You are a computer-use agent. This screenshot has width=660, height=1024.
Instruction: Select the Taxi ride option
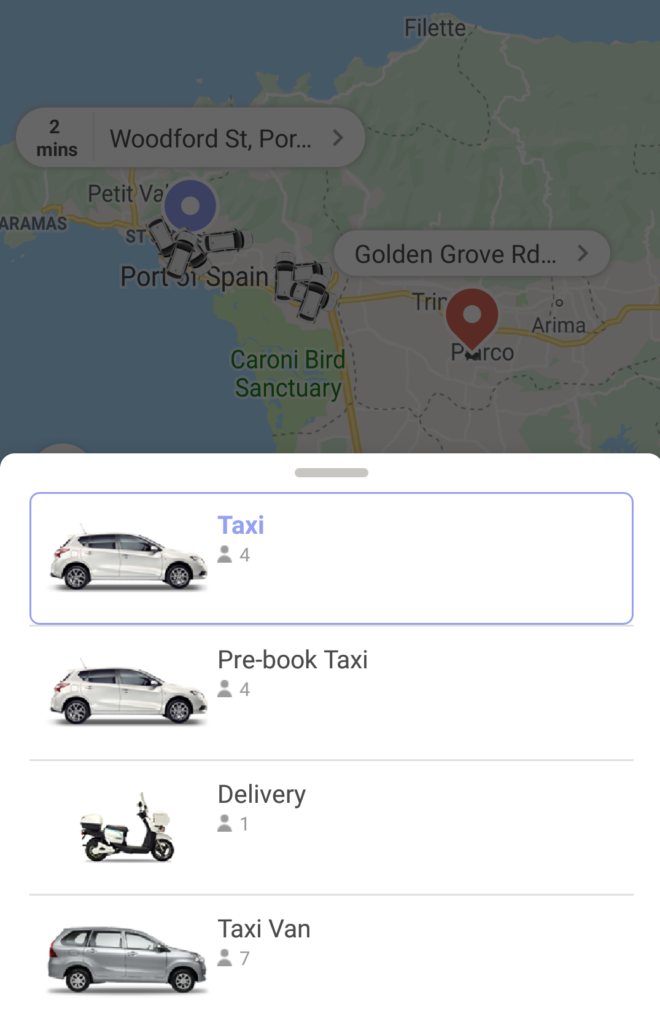[330, 558]
